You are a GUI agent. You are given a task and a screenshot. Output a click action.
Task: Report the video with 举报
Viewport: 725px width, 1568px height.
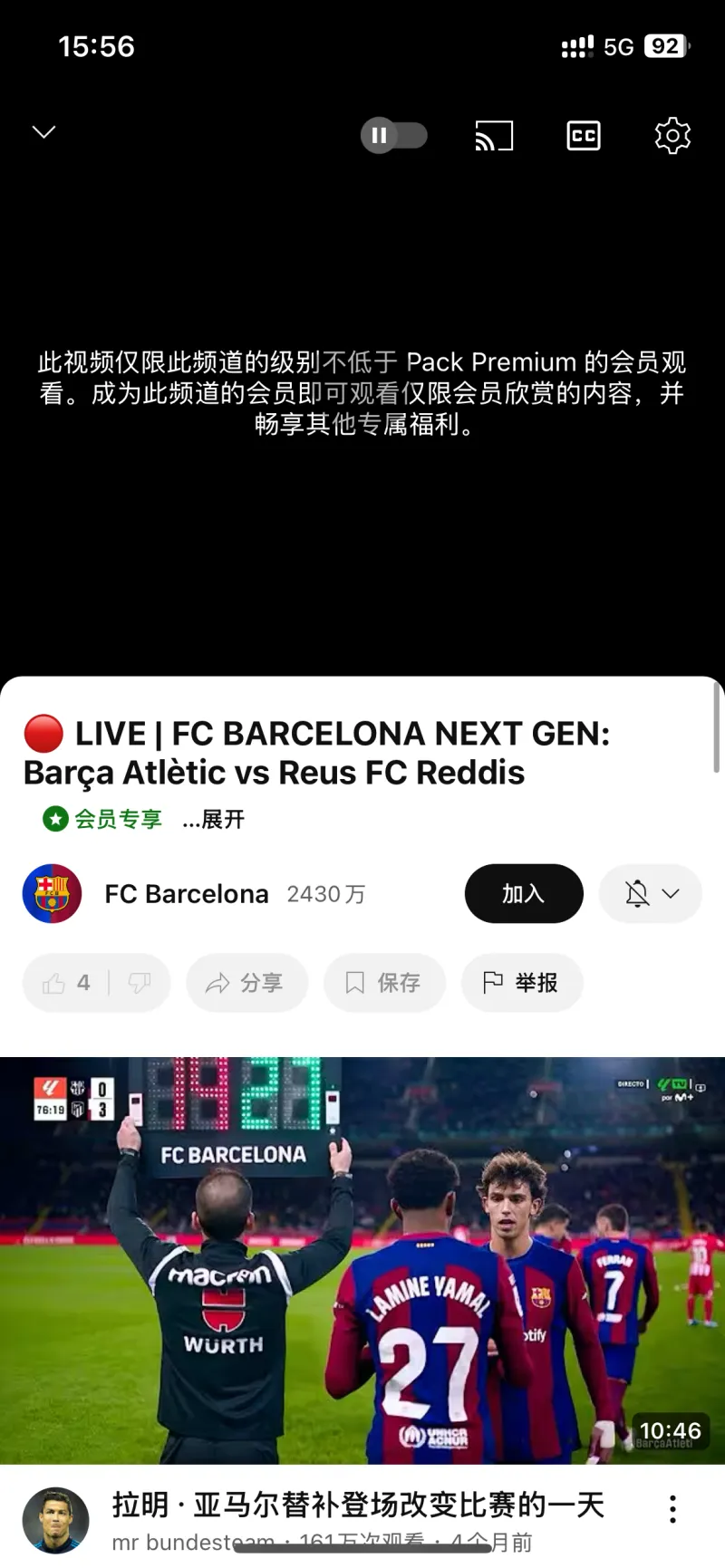point(521,983)
